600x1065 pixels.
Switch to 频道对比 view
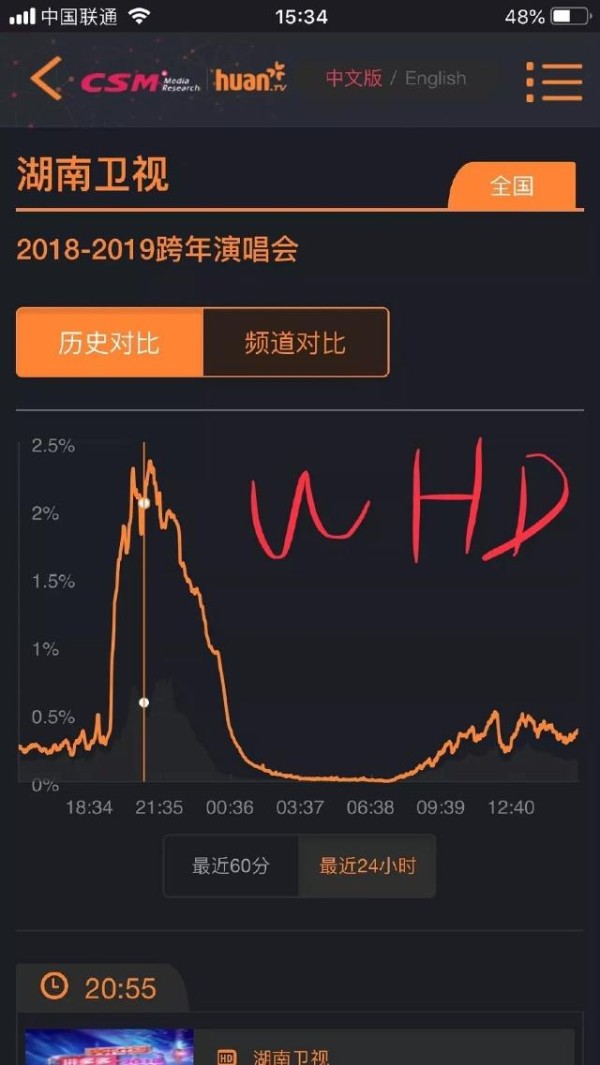click(x=296, y=342)
